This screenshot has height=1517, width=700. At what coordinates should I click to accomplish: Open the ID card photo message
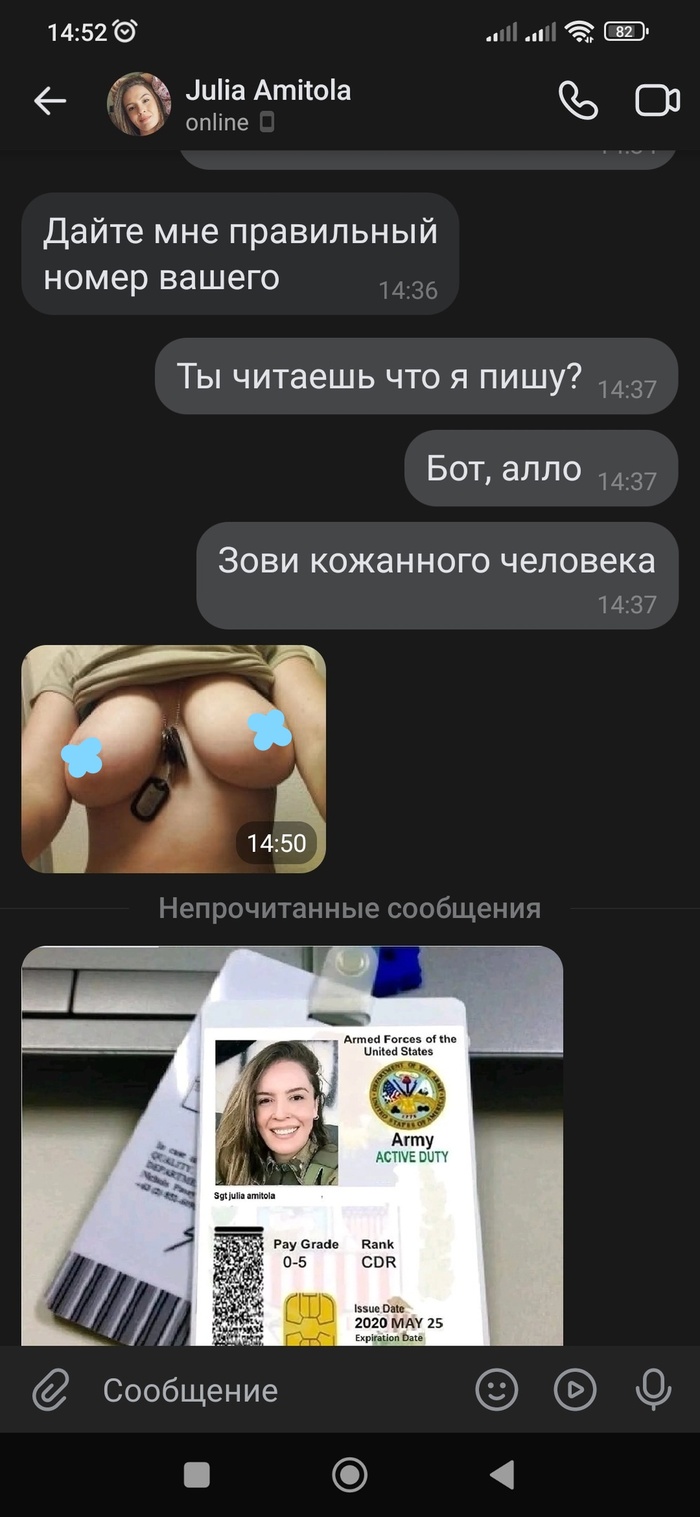click(292, 1145)
